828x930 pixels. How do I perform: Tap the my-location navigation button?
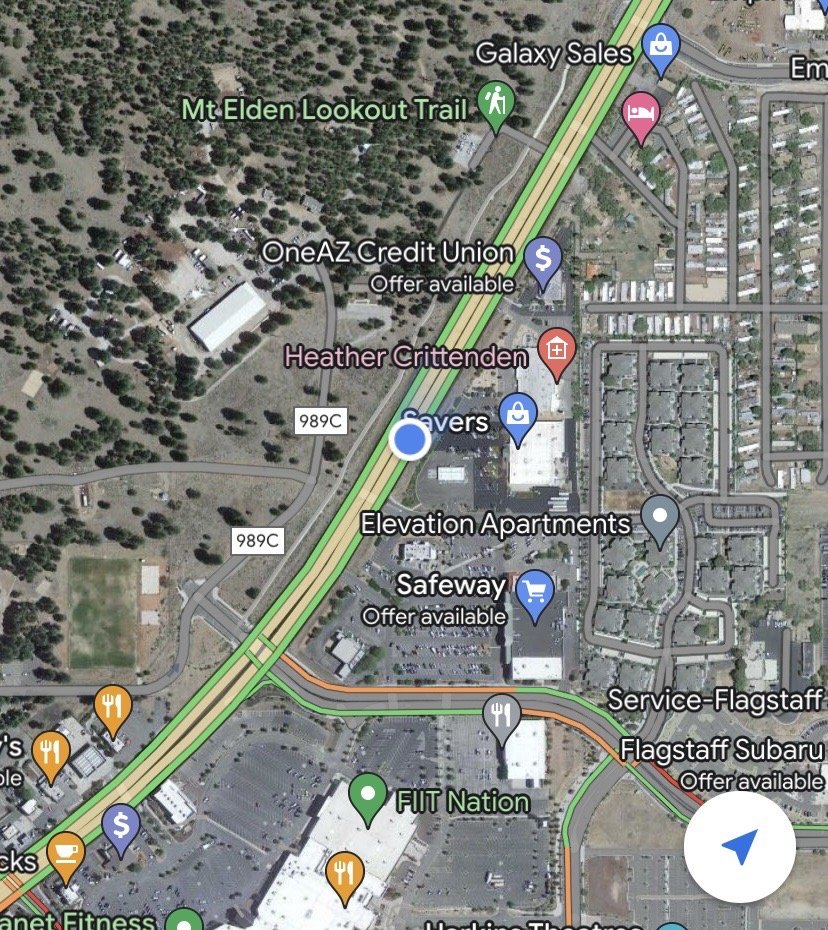(x=740, y=846)
